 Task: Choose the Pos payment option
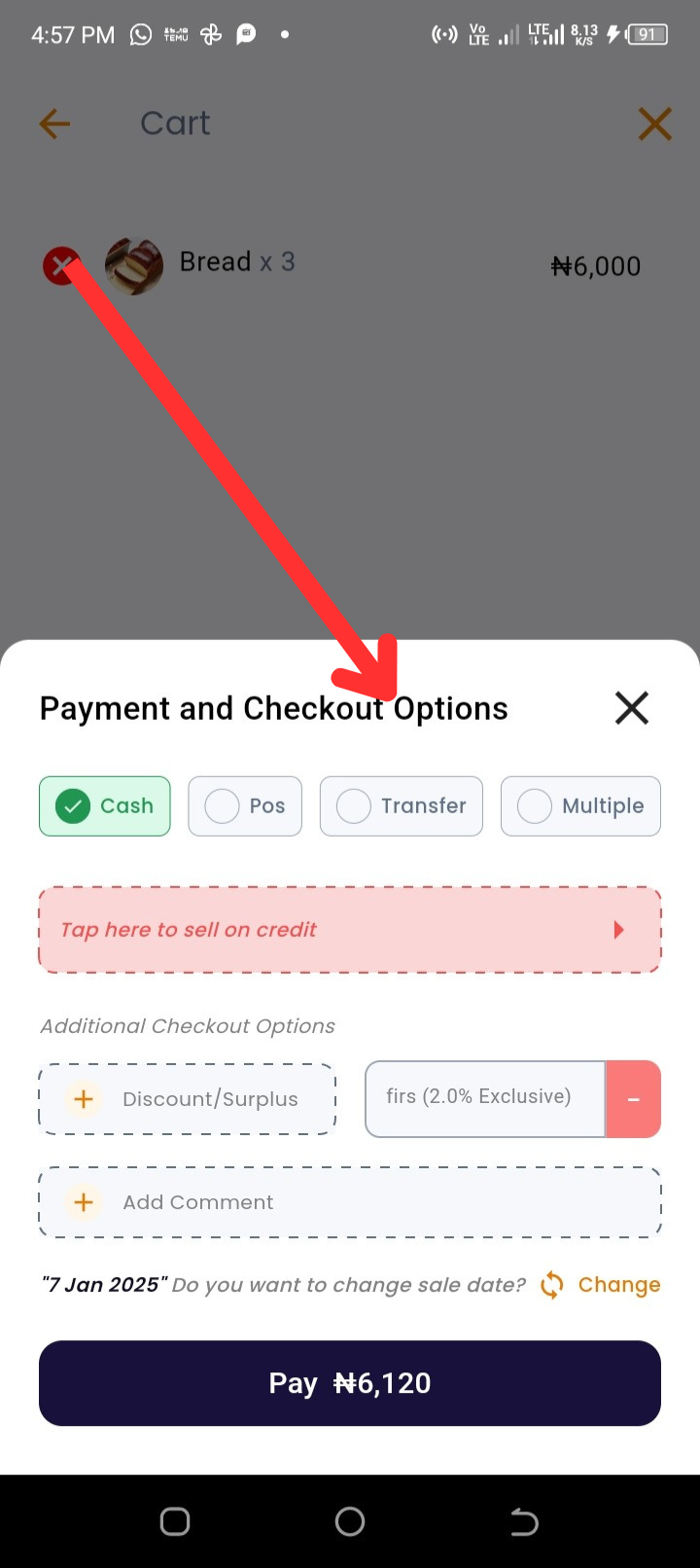[x=245, y=805]
